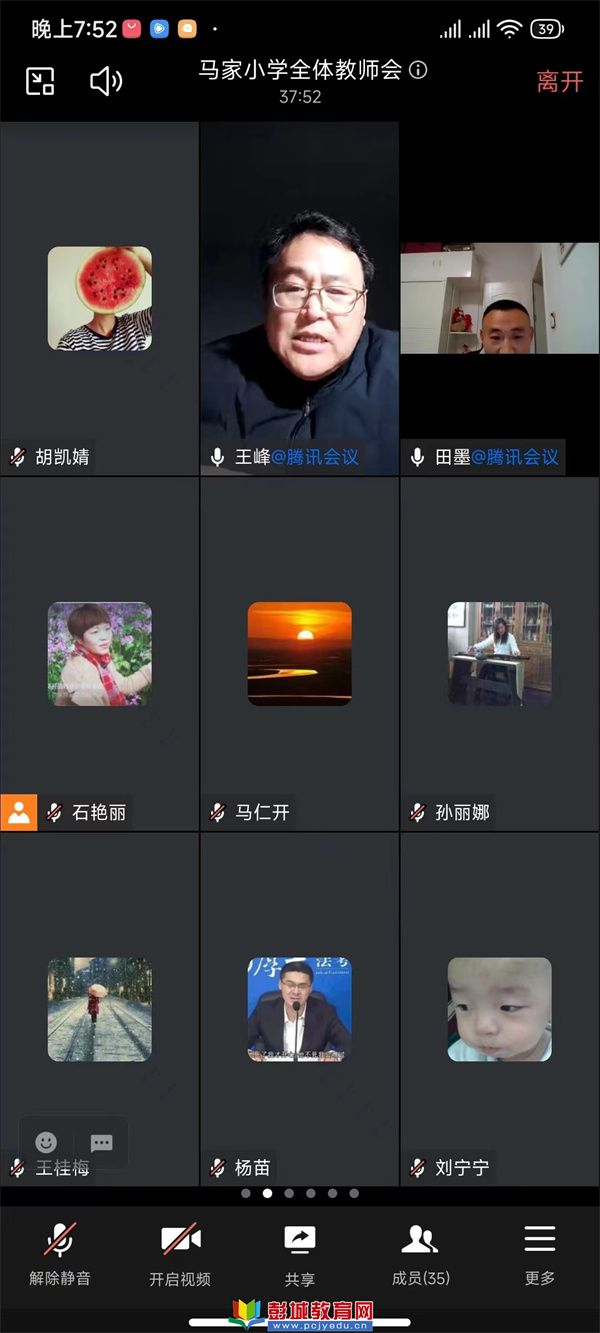The width and height of the screenshot is (600, 1333).
Task: Minimize the meeting window
Action: coord(40,81)
